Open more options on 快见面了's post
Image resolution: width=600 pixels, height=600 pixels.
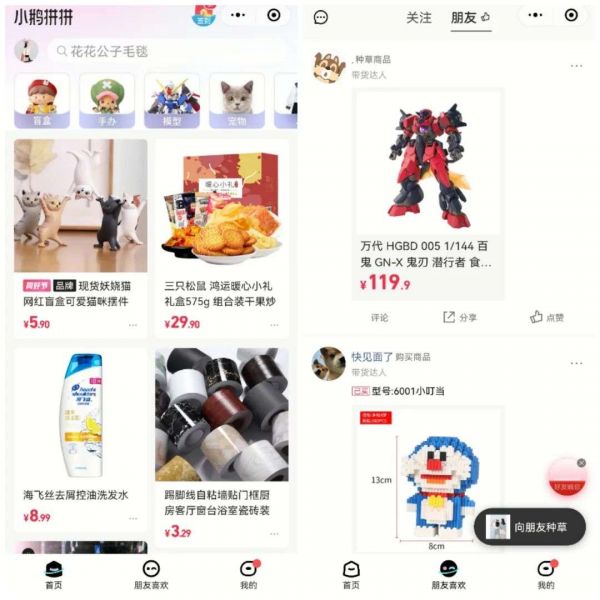576,357
